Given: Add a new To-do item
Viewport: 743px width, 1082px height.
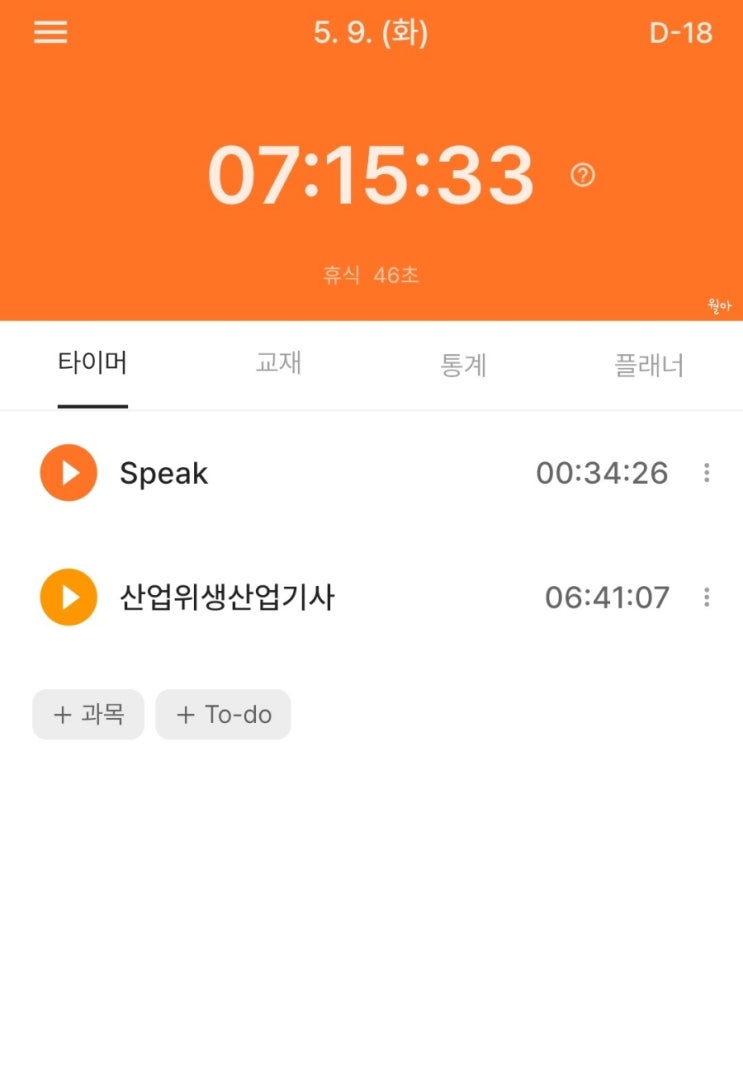Looking at the screenshot, I should click(223, 714).
